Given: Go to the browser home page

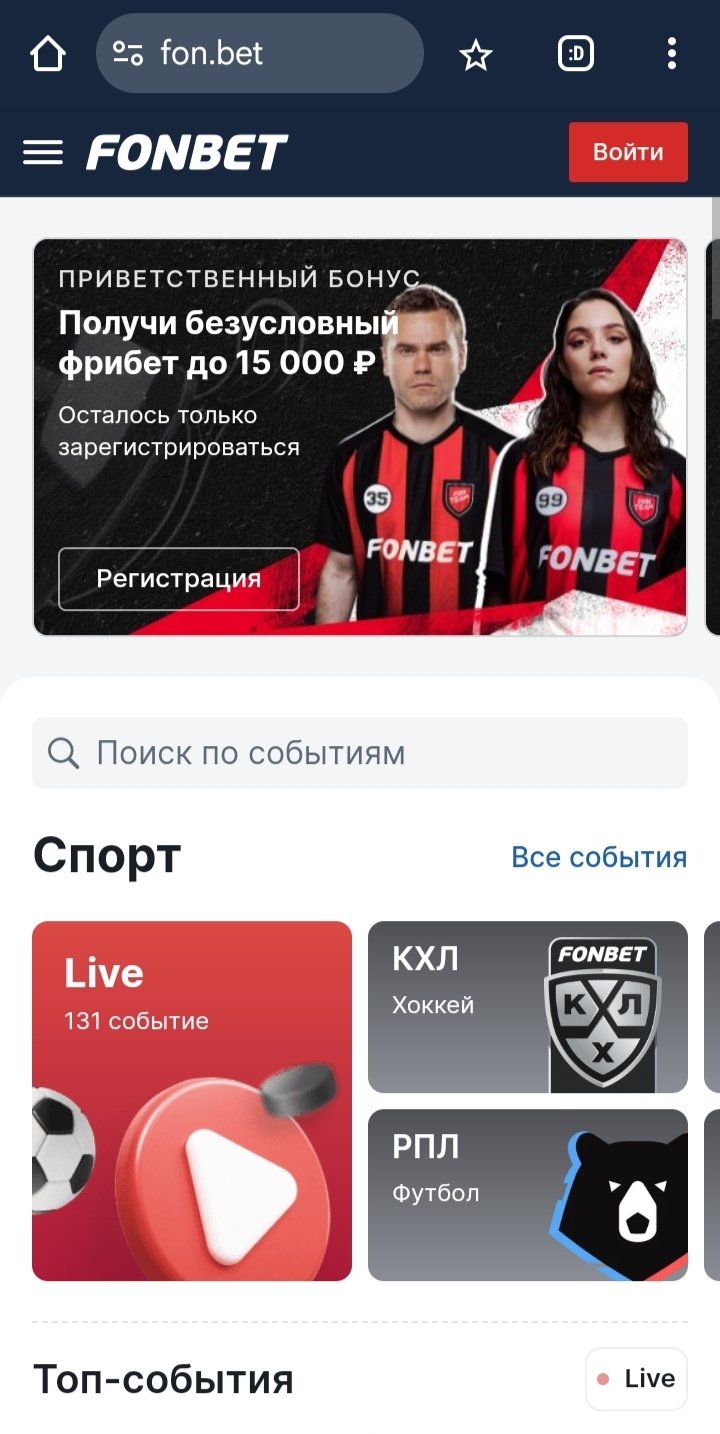Looking at the screenshot, I should (47, 54).
